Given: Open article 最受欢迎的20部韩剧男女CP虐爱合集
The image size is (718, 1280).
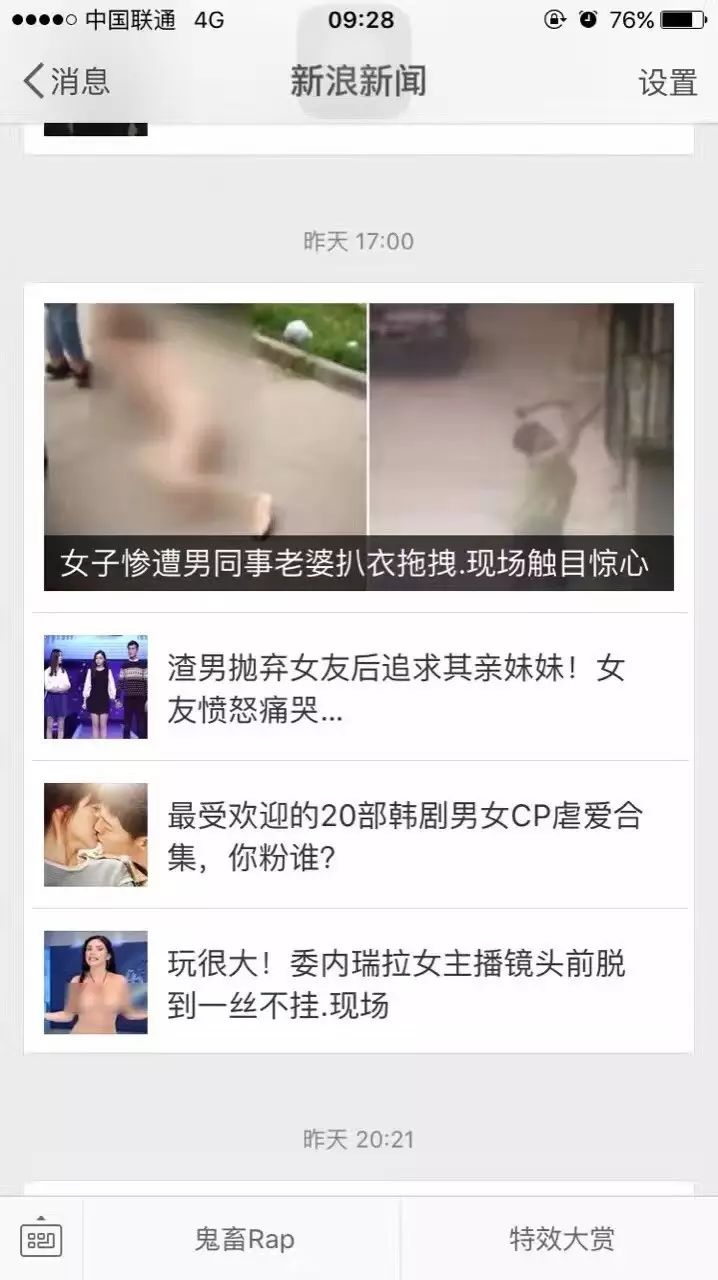Looking at the screenshot, I should 404,835.
